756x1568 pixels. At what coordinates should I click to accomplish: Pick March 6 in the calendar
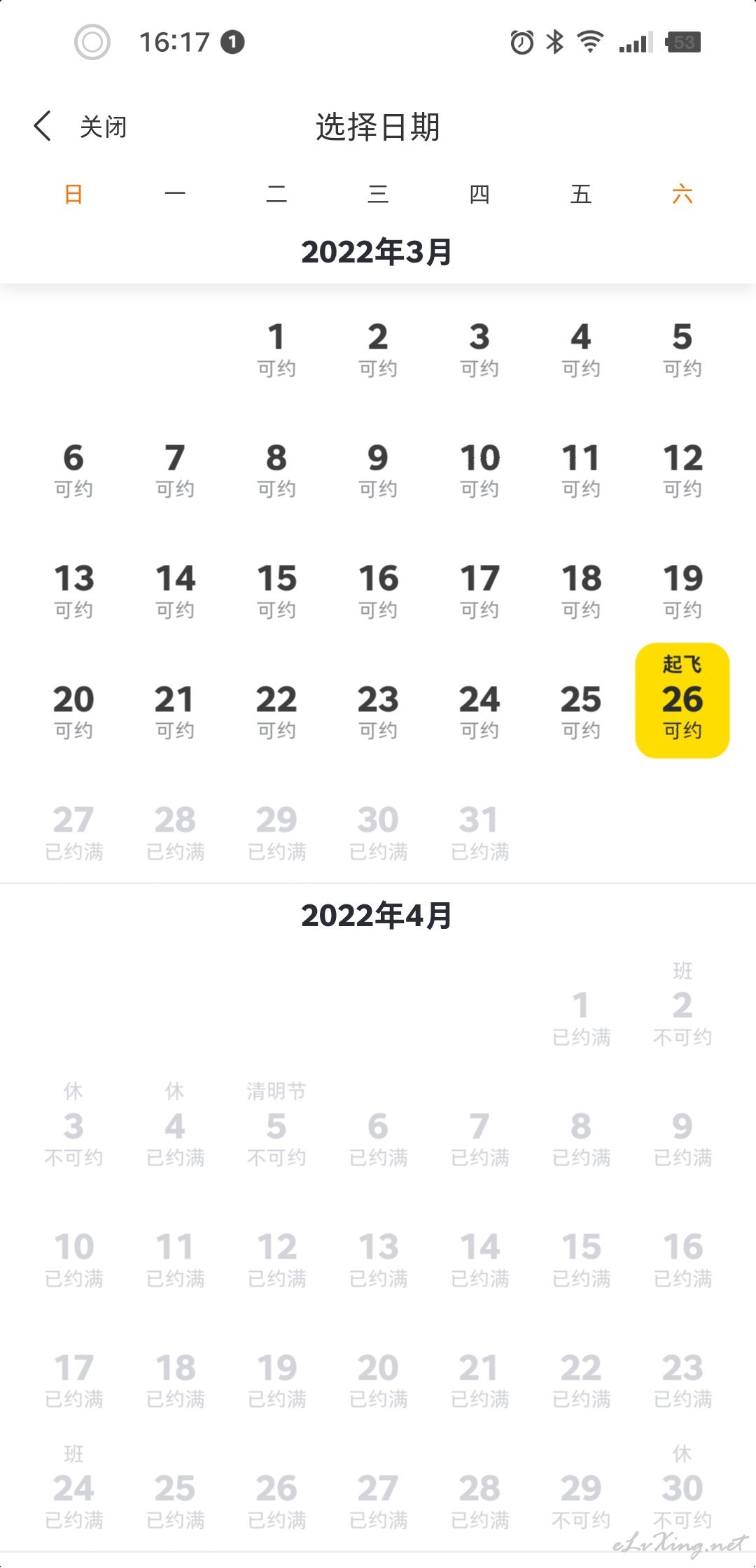pos(73,470)
